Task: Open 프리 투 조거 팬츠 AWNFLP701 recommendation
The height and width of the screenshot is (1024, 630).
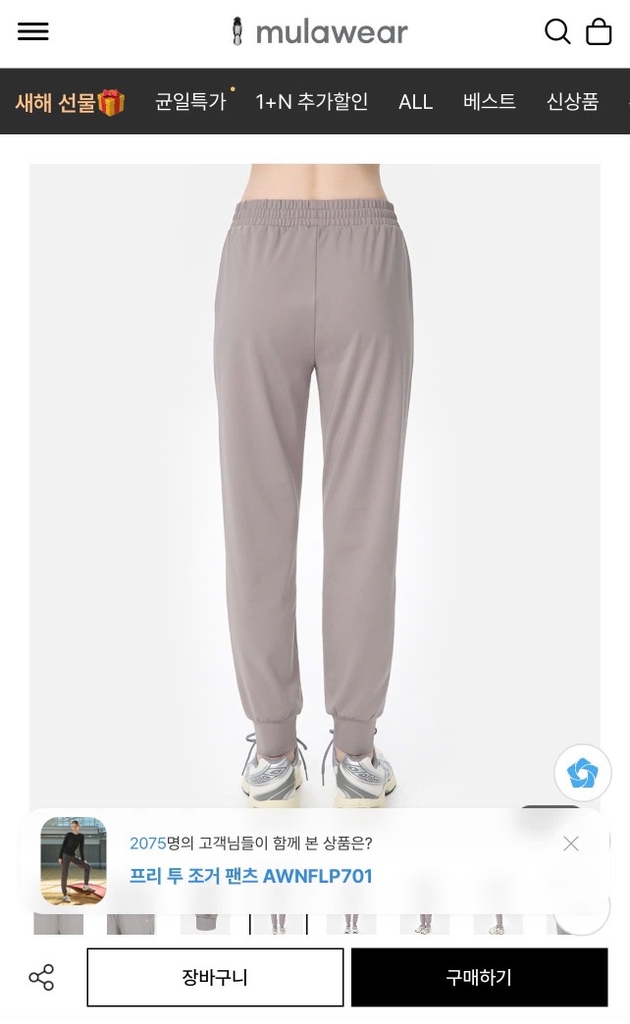Action: coord(251,876)
